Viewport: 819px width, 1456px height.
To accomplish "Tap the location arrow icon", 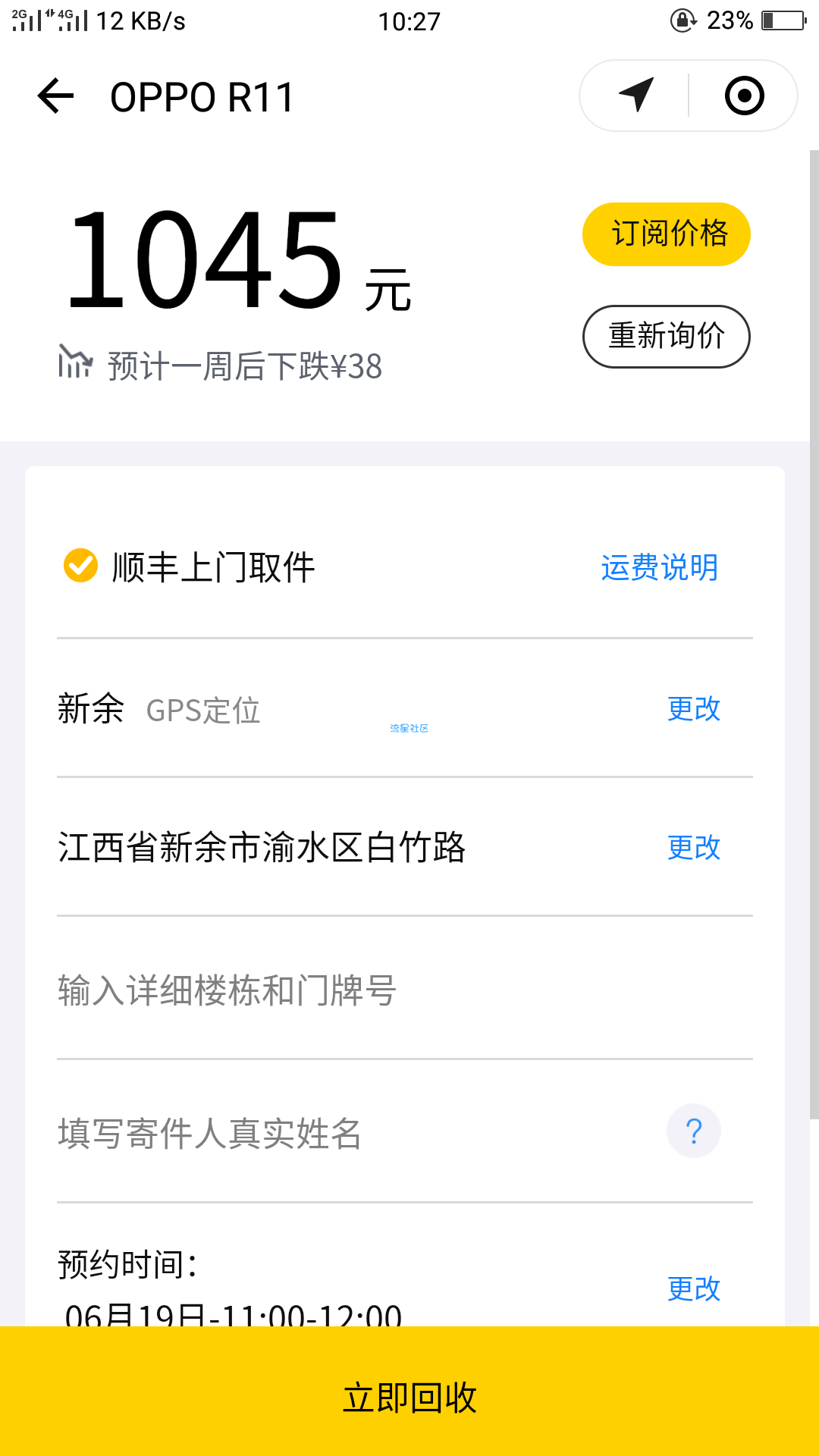I will coord(636,96).
